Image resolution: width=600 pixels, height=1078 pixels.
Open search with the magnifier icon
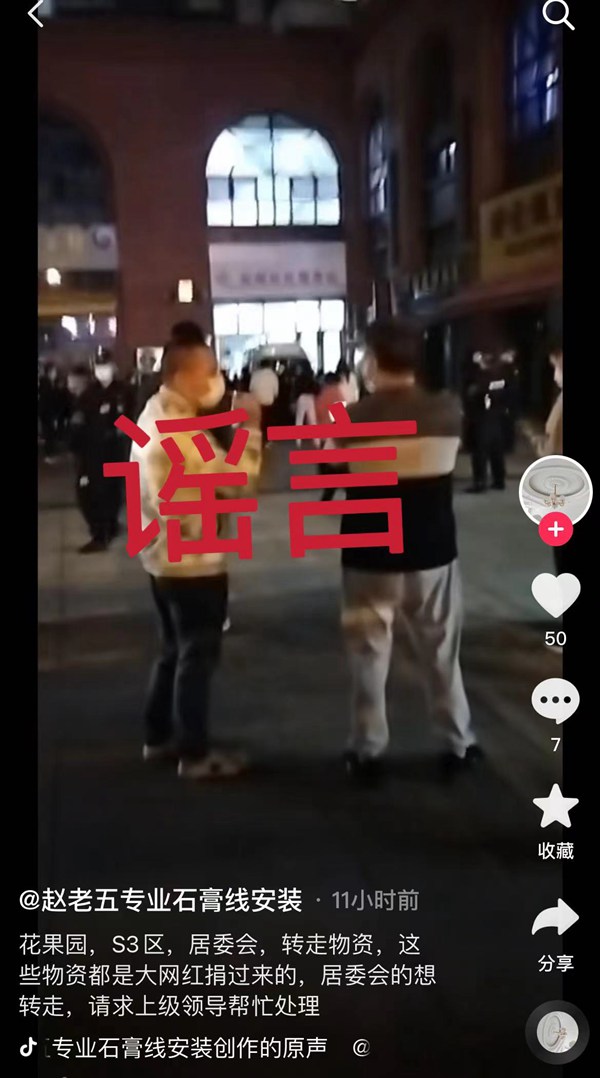click(x=558, y=14)
